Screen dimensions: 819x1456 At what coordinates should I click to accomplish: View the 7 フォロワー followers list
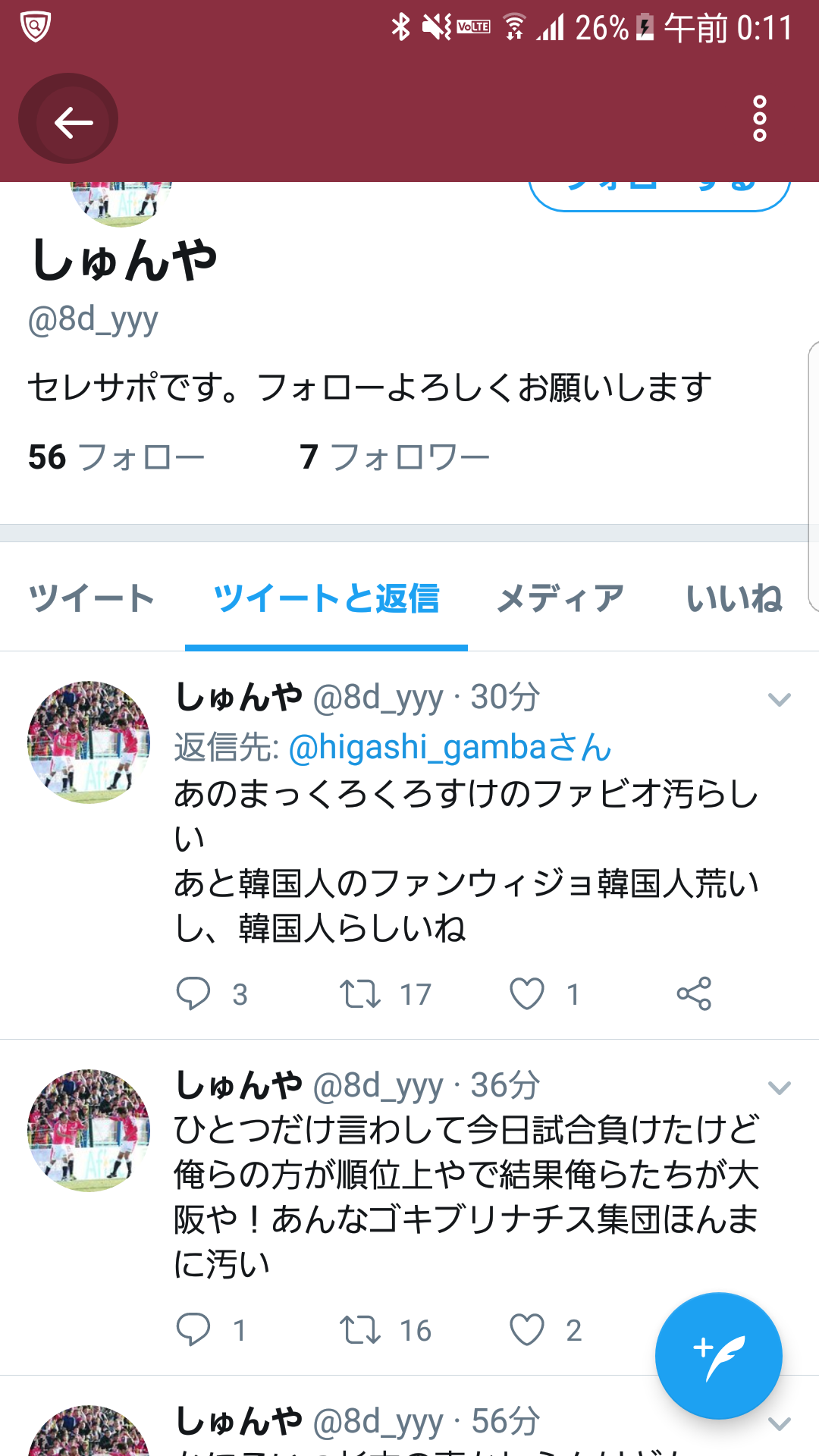394,457
